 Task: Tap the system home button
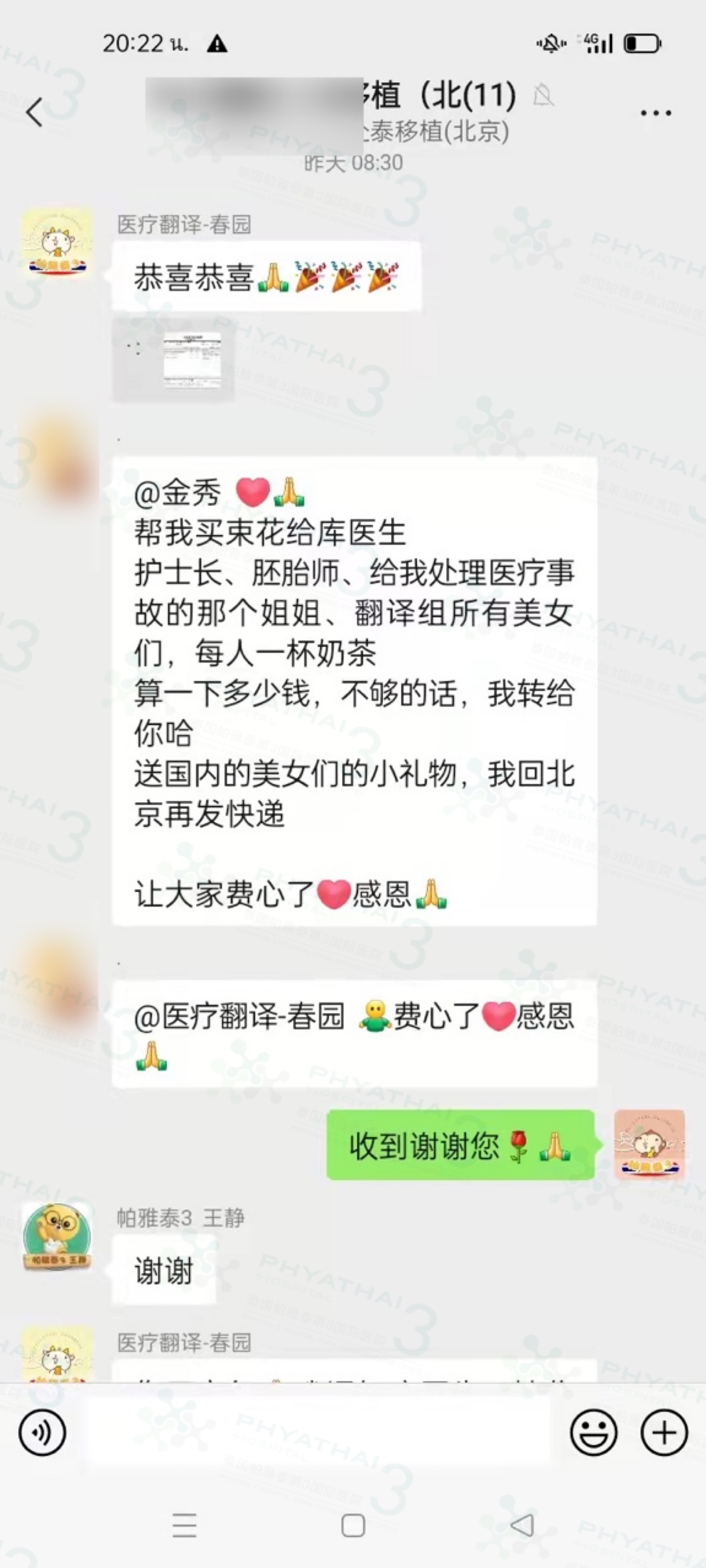point(353,1525)
